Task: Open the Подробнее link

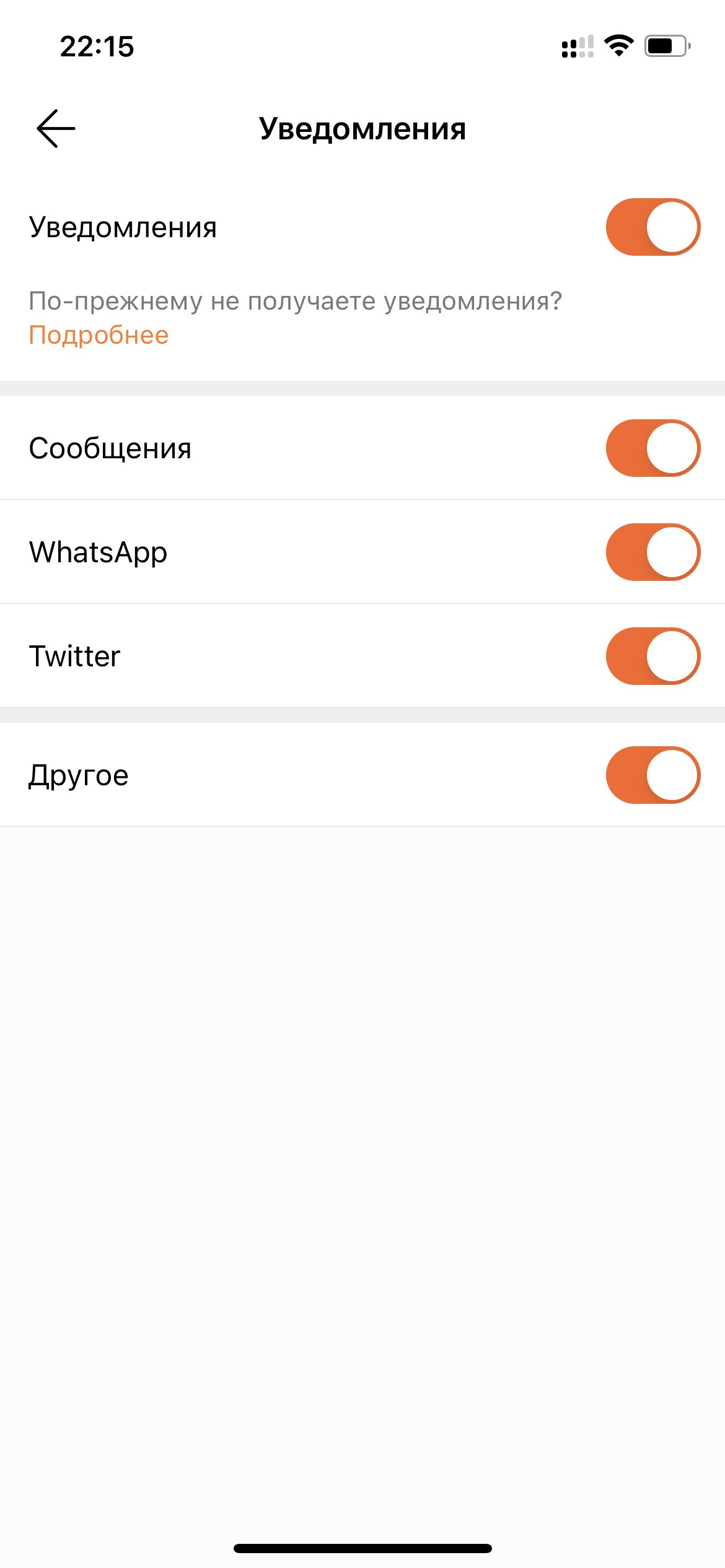Action: [x=99, y=335]
